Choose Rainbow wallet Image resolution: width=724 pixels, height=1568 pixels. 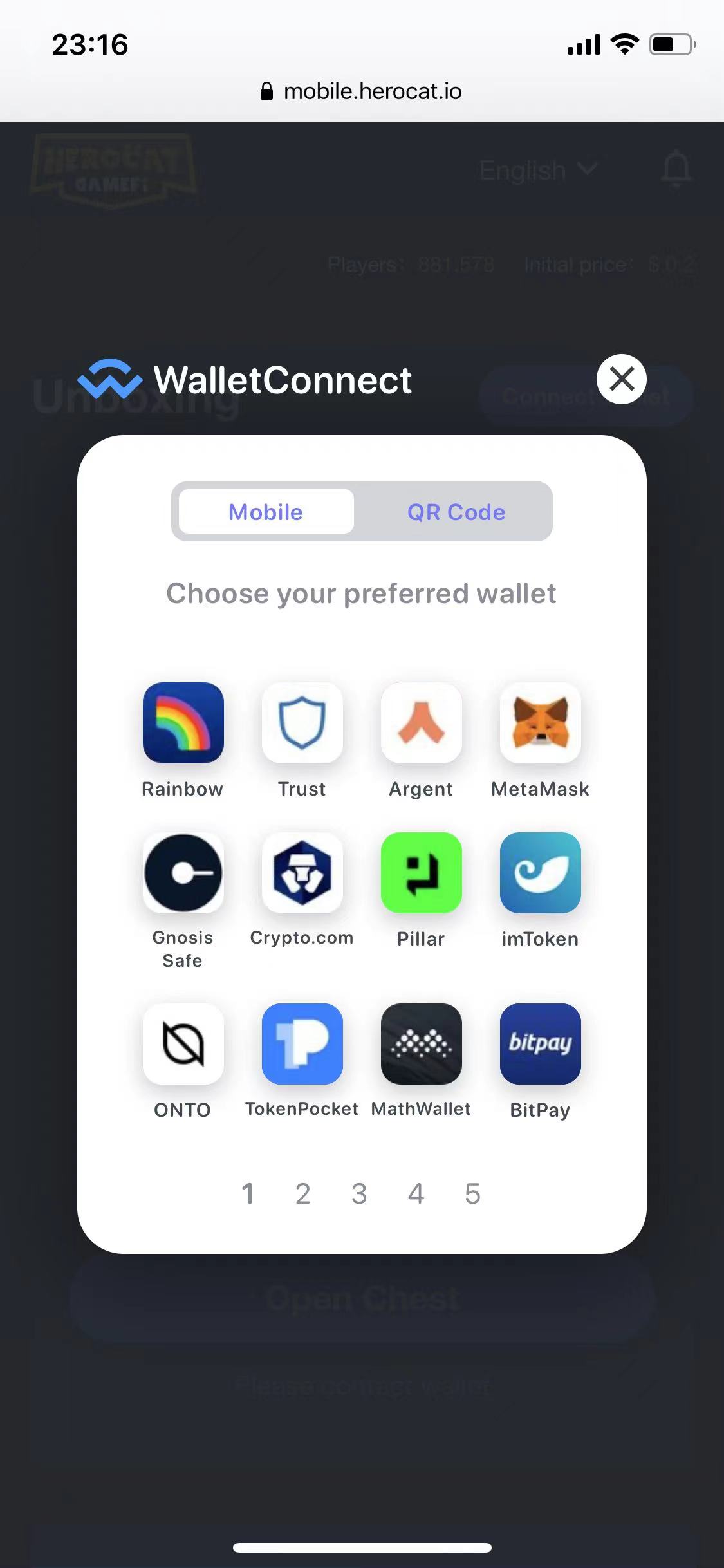coord(183,723)
